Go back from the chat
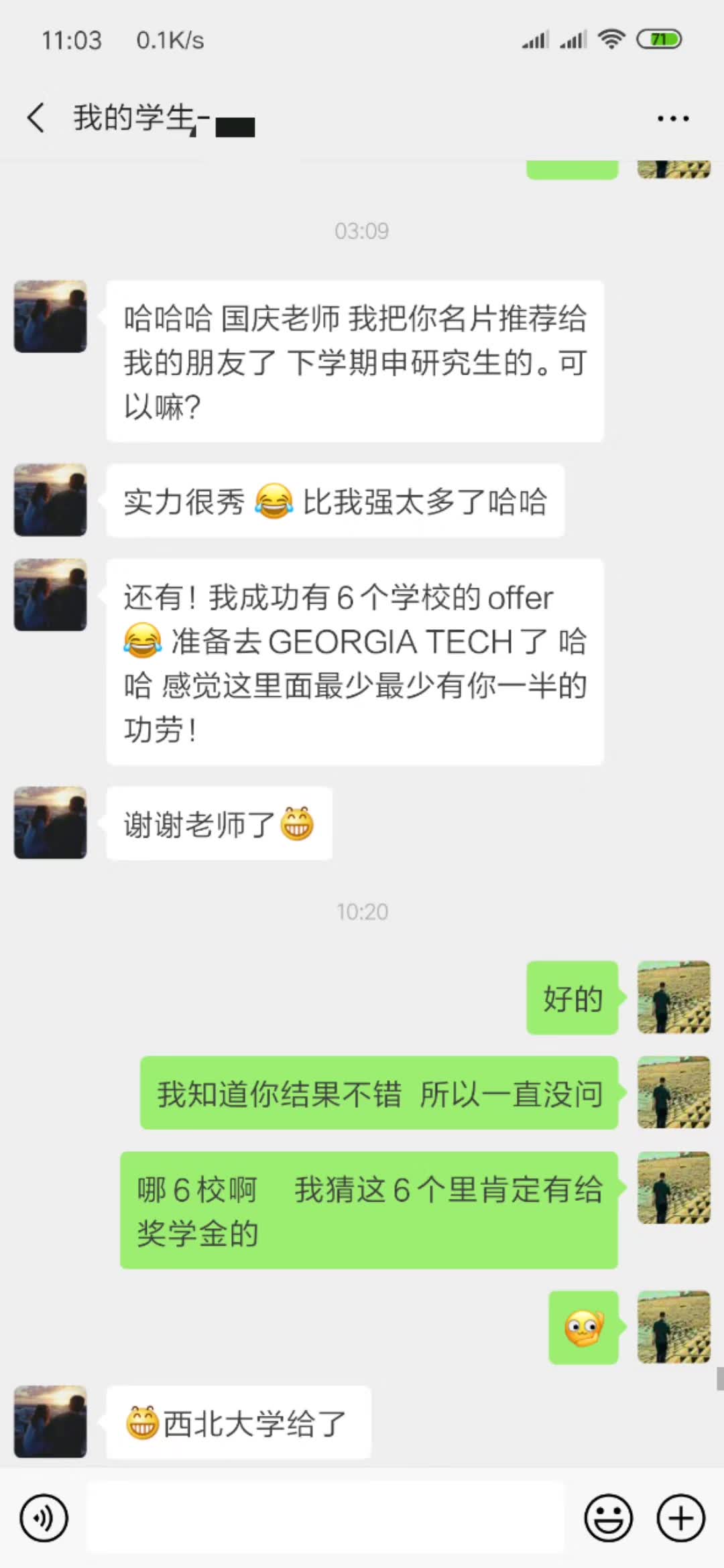This screenshot has width=724, height=1568. pyautogui.click(x=36, y=118)
